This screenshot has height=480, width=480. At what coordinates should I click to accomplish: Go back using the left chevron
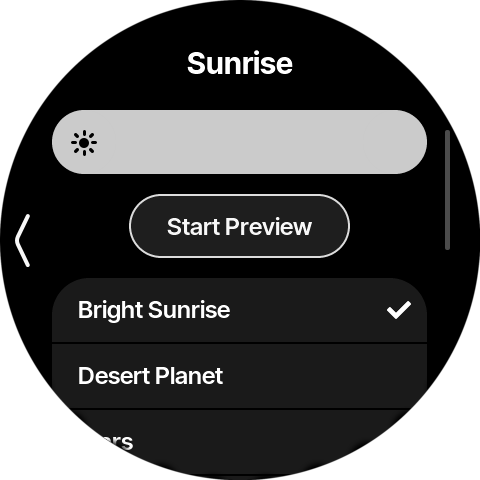pos(23,240)
